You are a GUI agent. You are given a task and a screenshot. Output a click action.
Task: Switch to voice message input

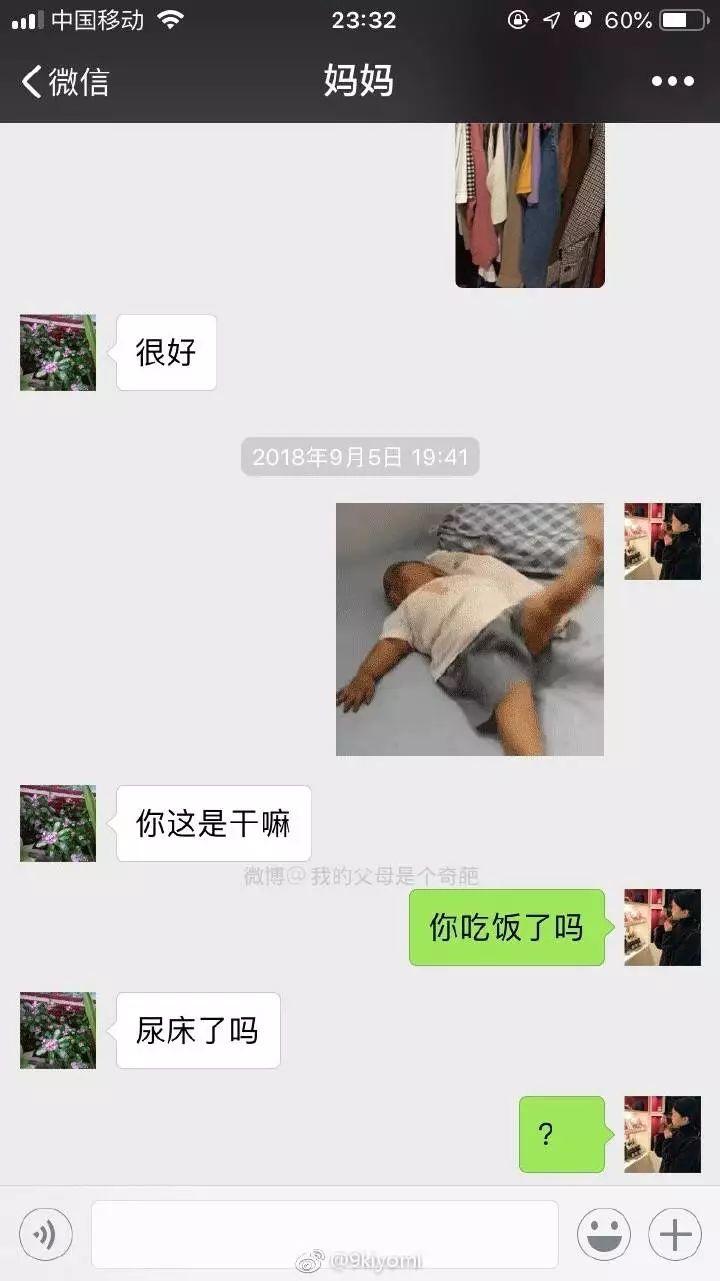[46, 1234]
